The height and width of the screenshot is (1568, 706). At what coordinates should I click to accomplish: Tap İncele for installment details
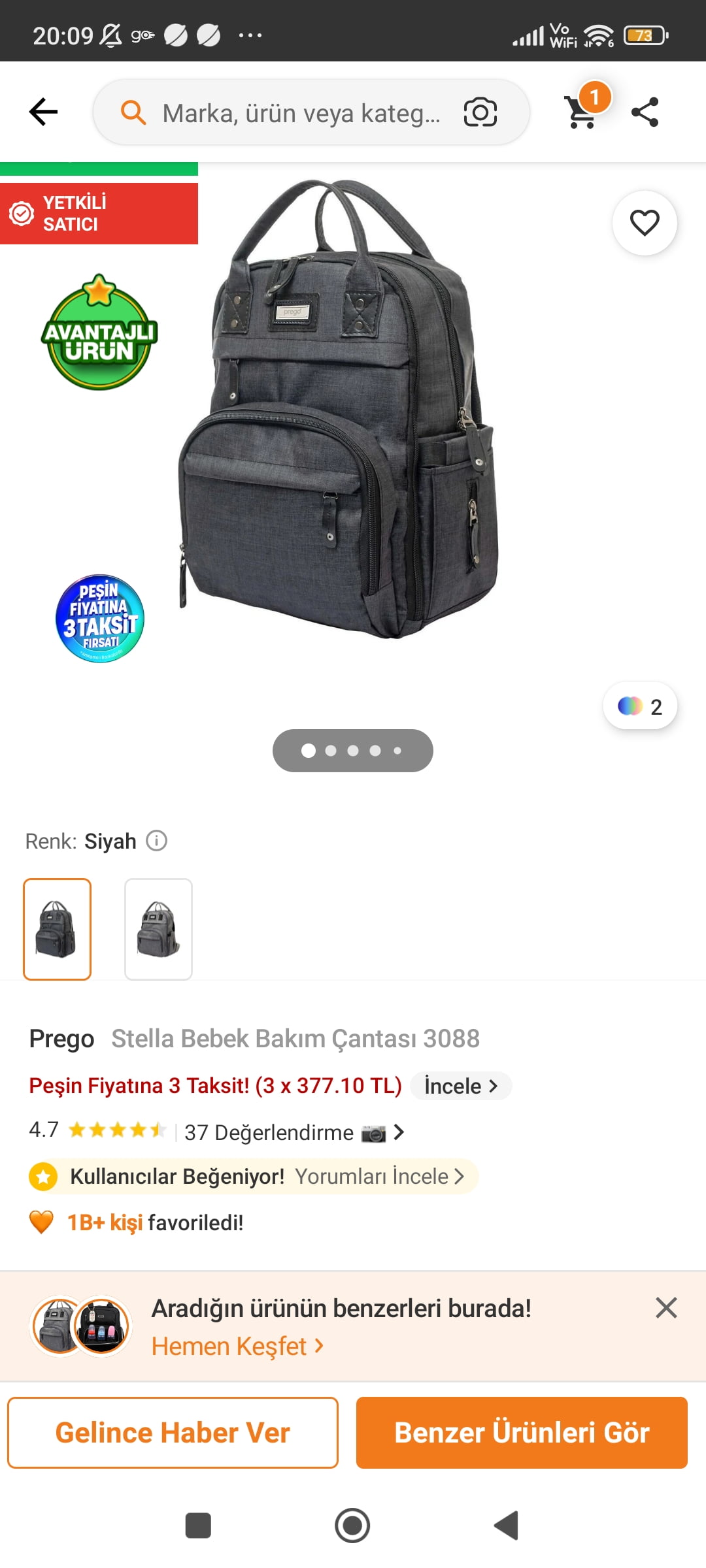click(460, 1086)
